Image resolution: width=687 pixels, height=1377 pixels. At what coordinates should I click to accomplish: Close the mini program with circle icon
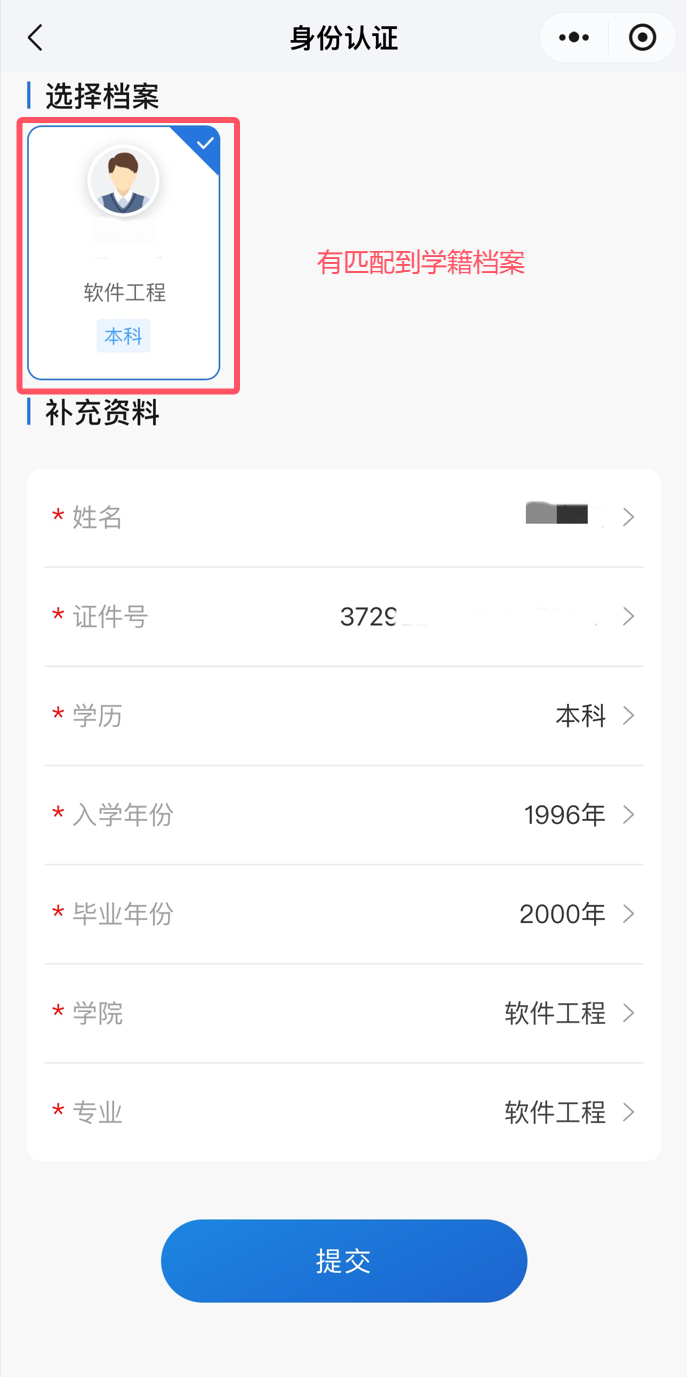point(642,38)
